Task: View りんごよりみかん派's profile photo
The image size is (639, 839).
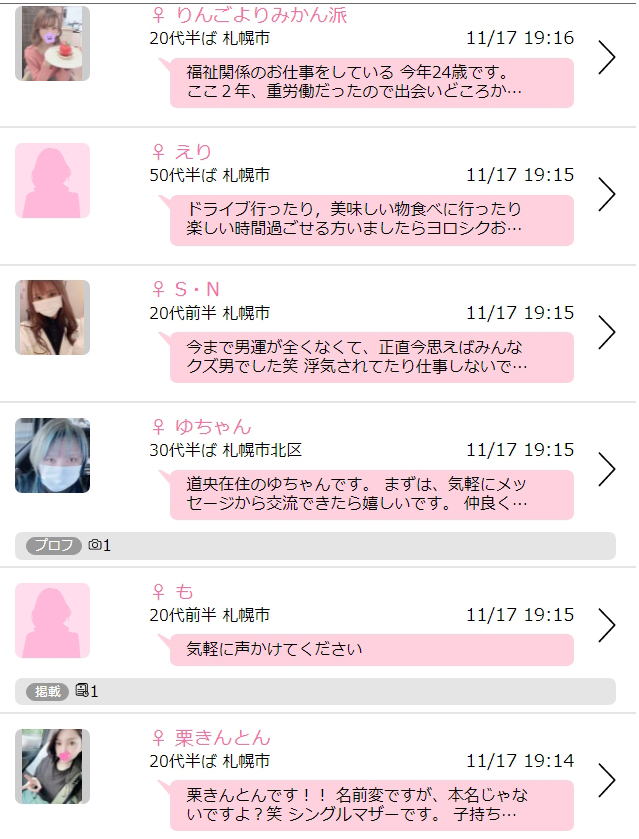Action: coord(53,43)
